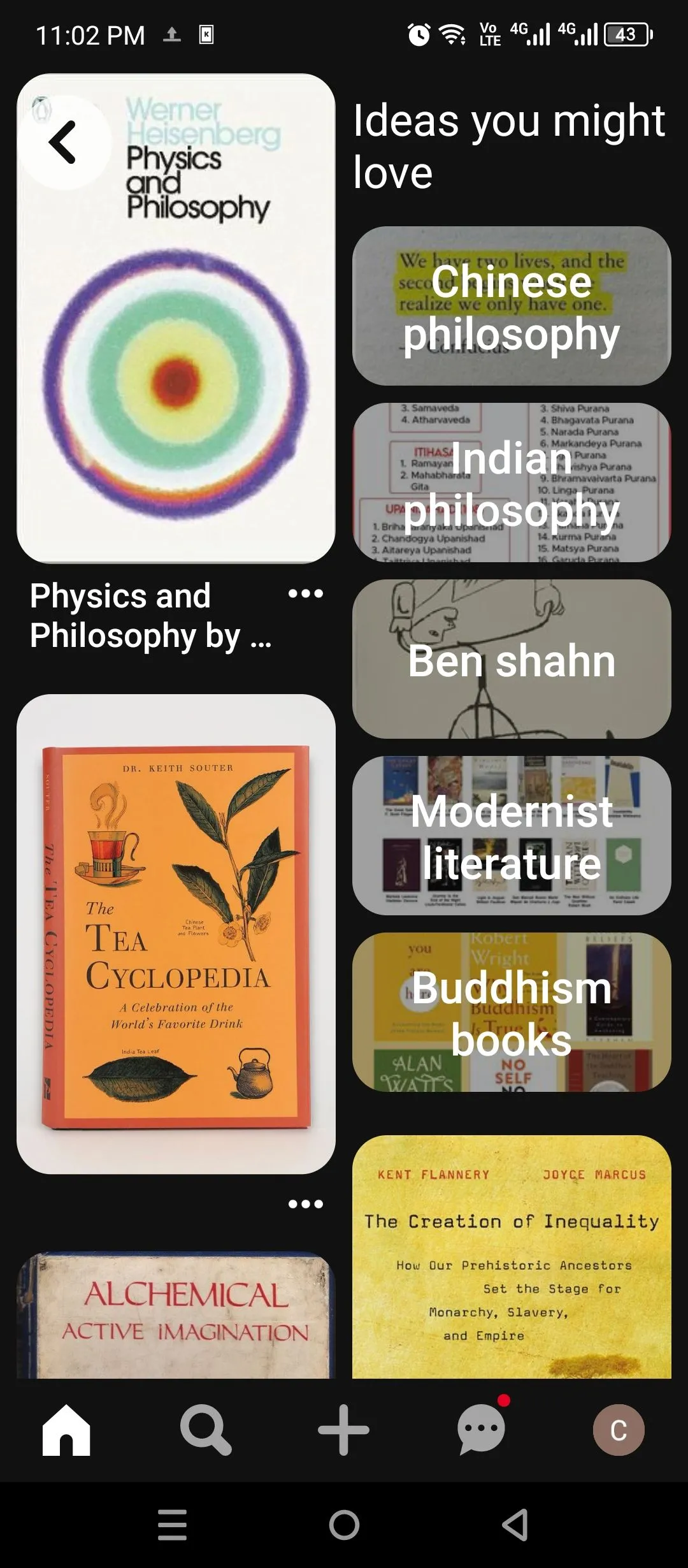Explore the Chinese philosophy idea

(x=512, y=306)
